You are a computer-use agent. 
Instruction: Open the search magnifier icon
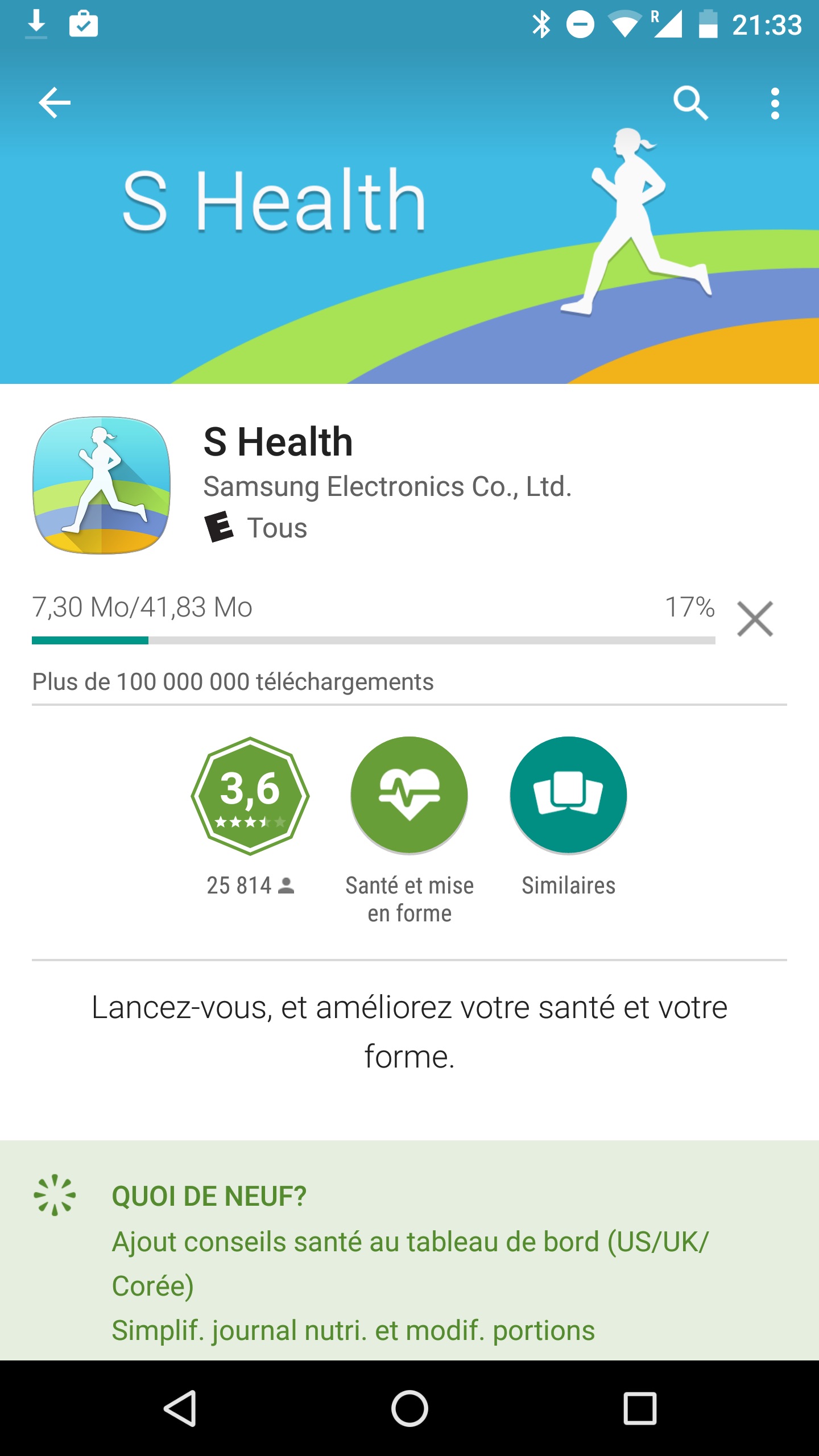pyautogui.click(x=690, y=103)
